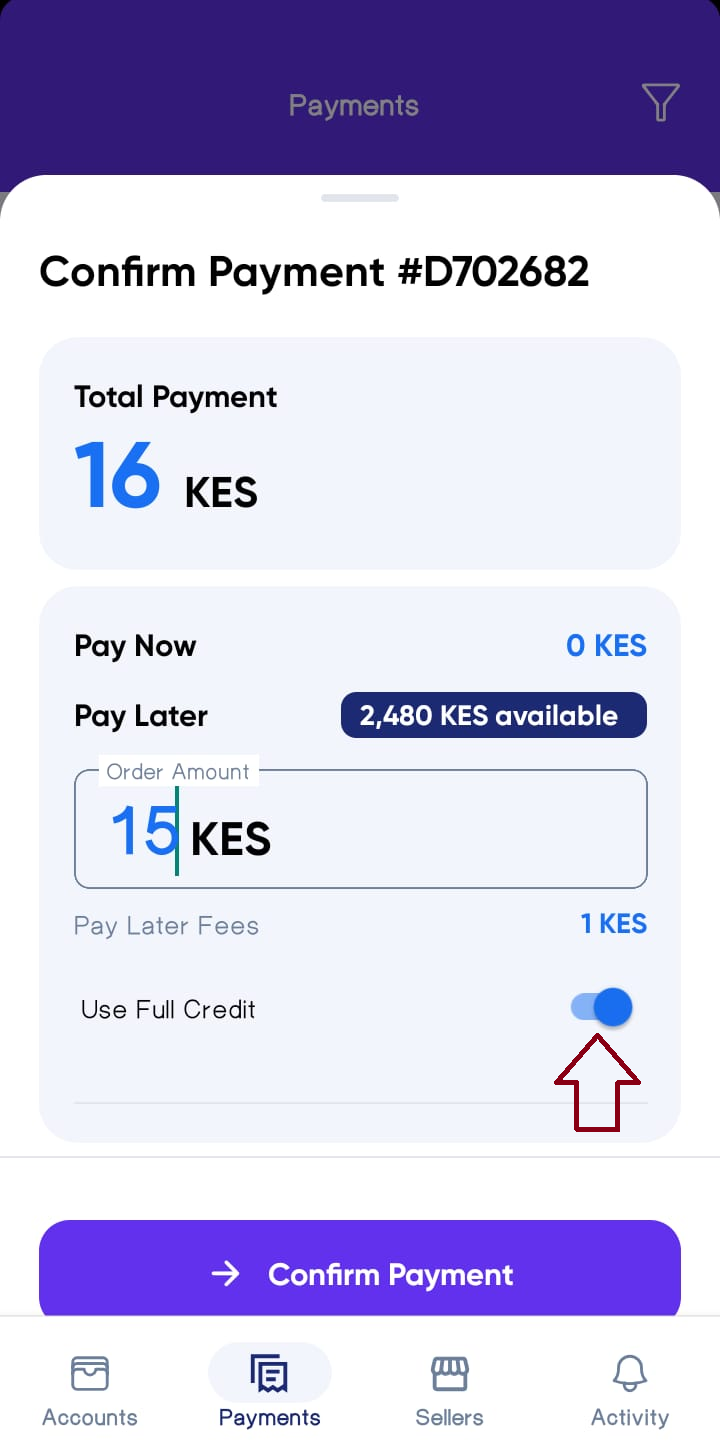This screenshot has height=1441, width=720.
Task: Tap the 2,480 KES available badge
Action: (493, 715)
